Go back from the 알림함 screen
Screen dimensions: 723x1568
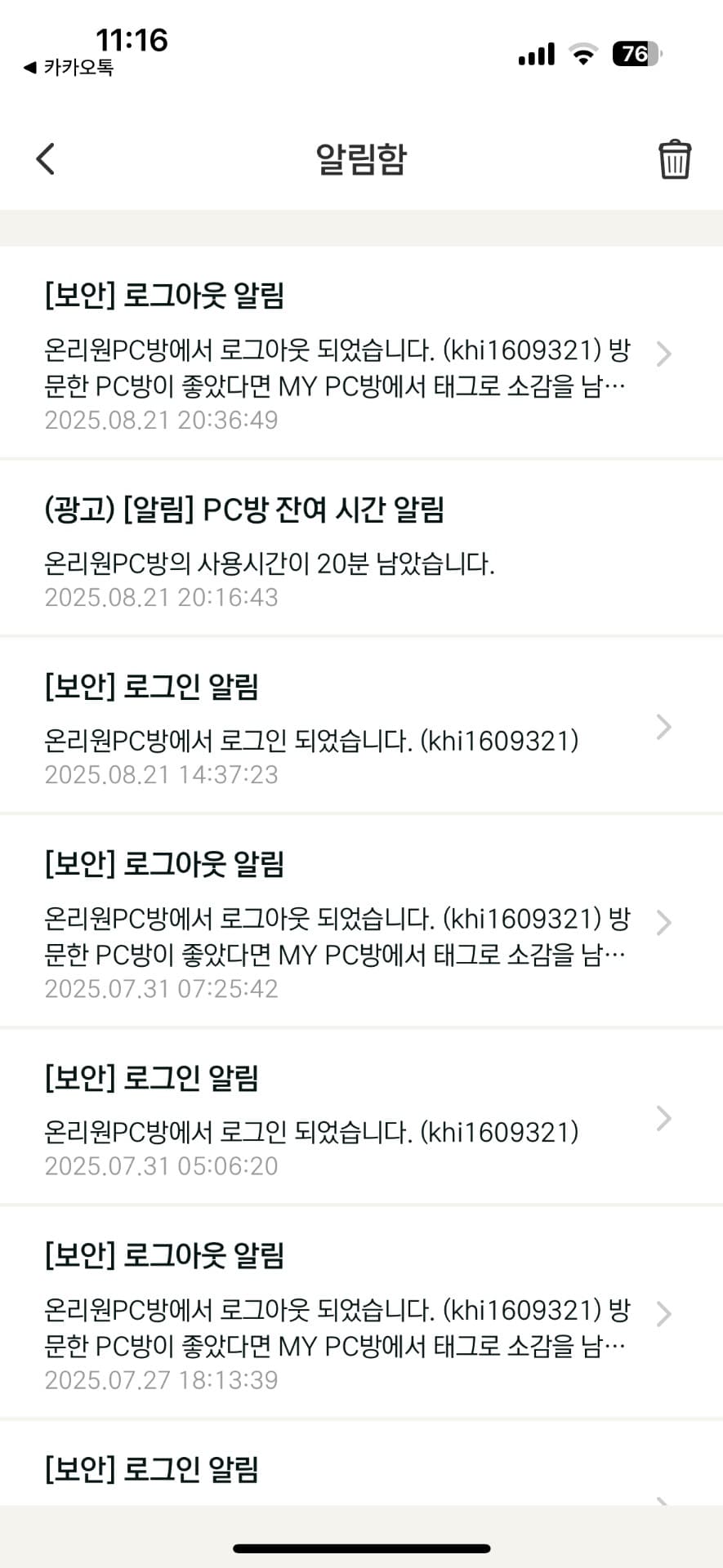click(46, 158)
